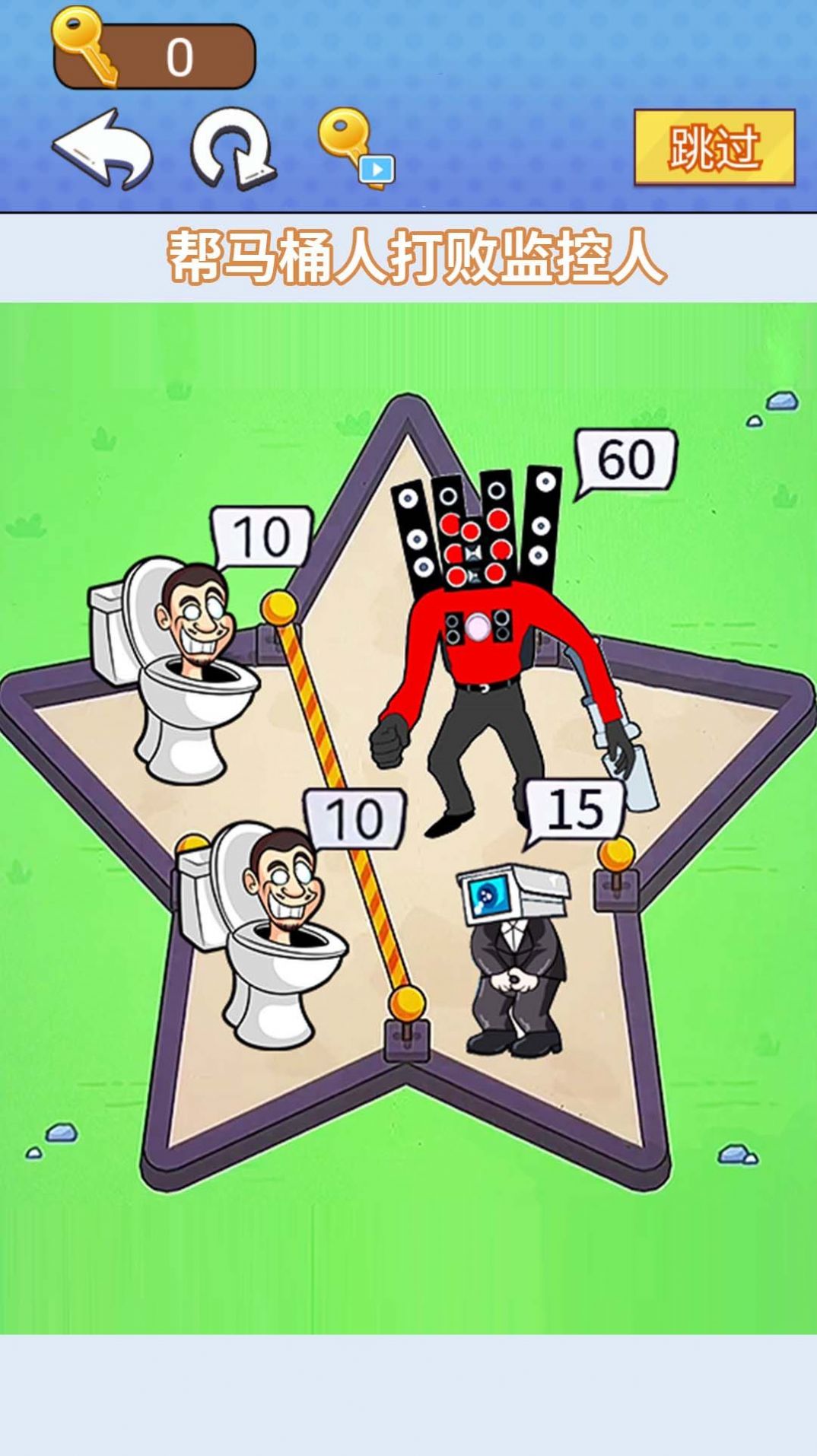Restart the level with the reload icon

tap(233, 148)
